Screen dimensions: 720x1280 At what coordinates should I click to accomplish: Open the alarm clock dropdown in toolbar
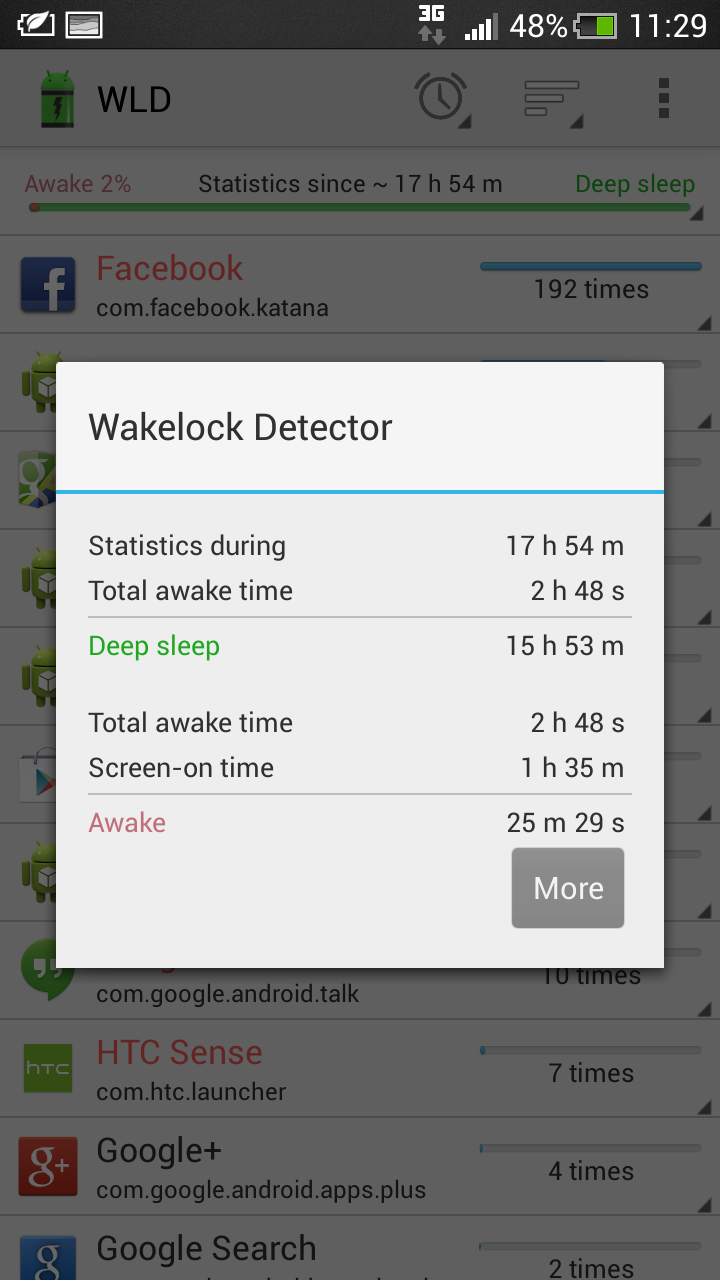pyautogui.click(x=441, y=99)
